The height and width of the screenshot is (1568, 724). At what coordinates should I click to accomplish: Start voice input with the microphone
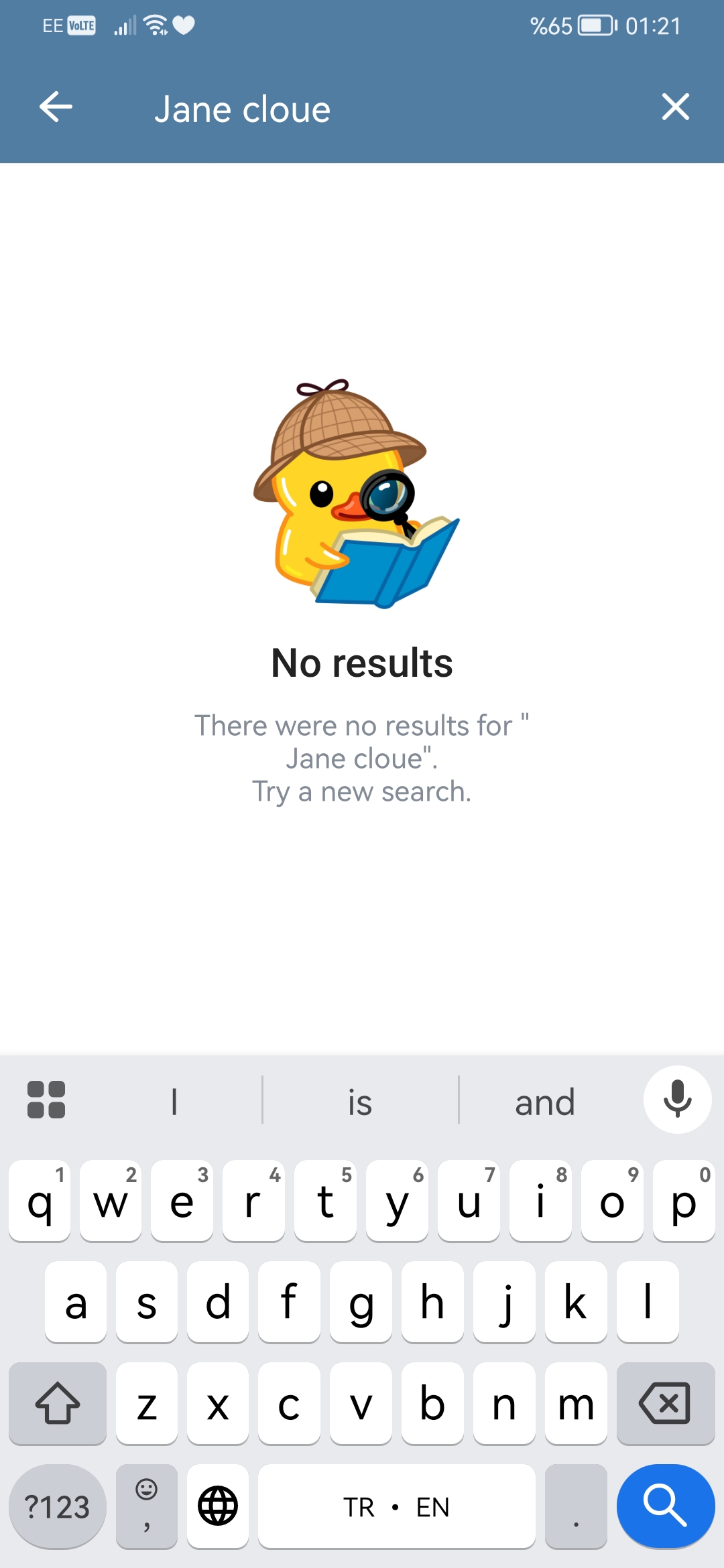pyautogui.click(x=677, y=1100)
